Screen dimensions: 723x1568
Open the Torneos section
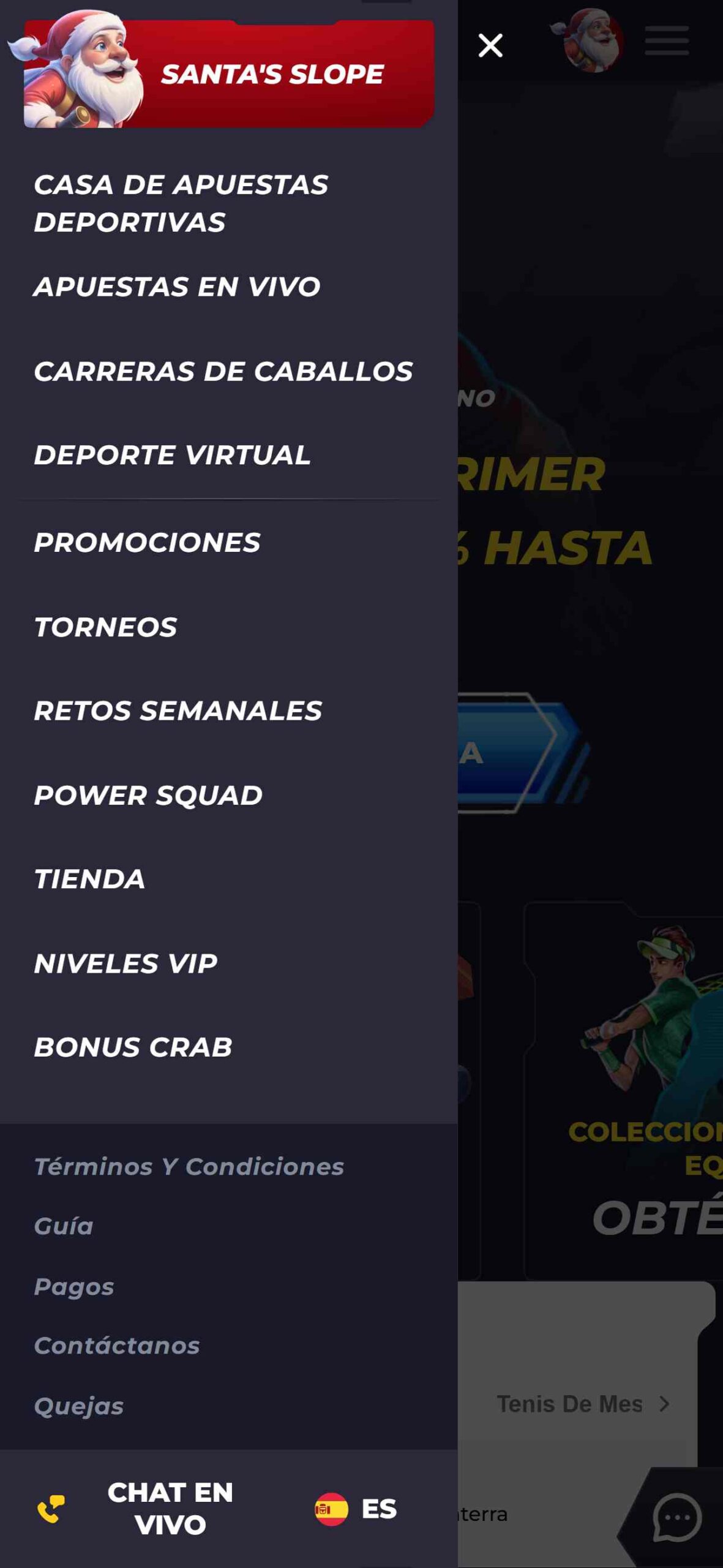(x=105, y=627)
